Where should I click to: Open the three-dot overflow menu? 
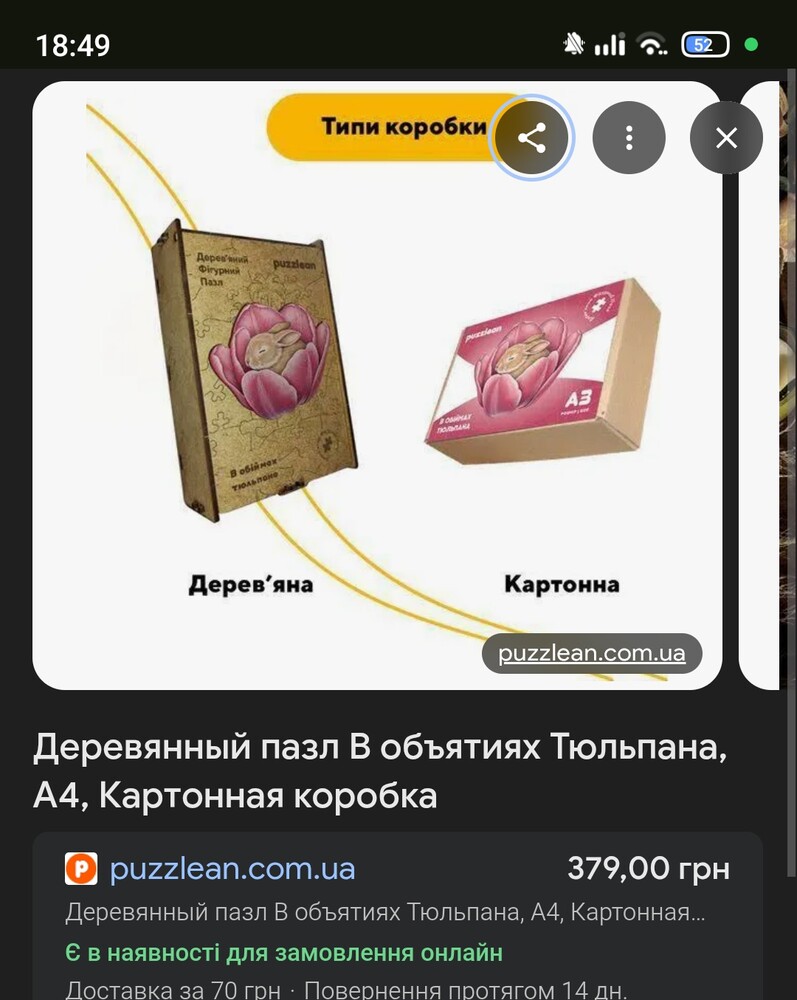coord(628,138)
